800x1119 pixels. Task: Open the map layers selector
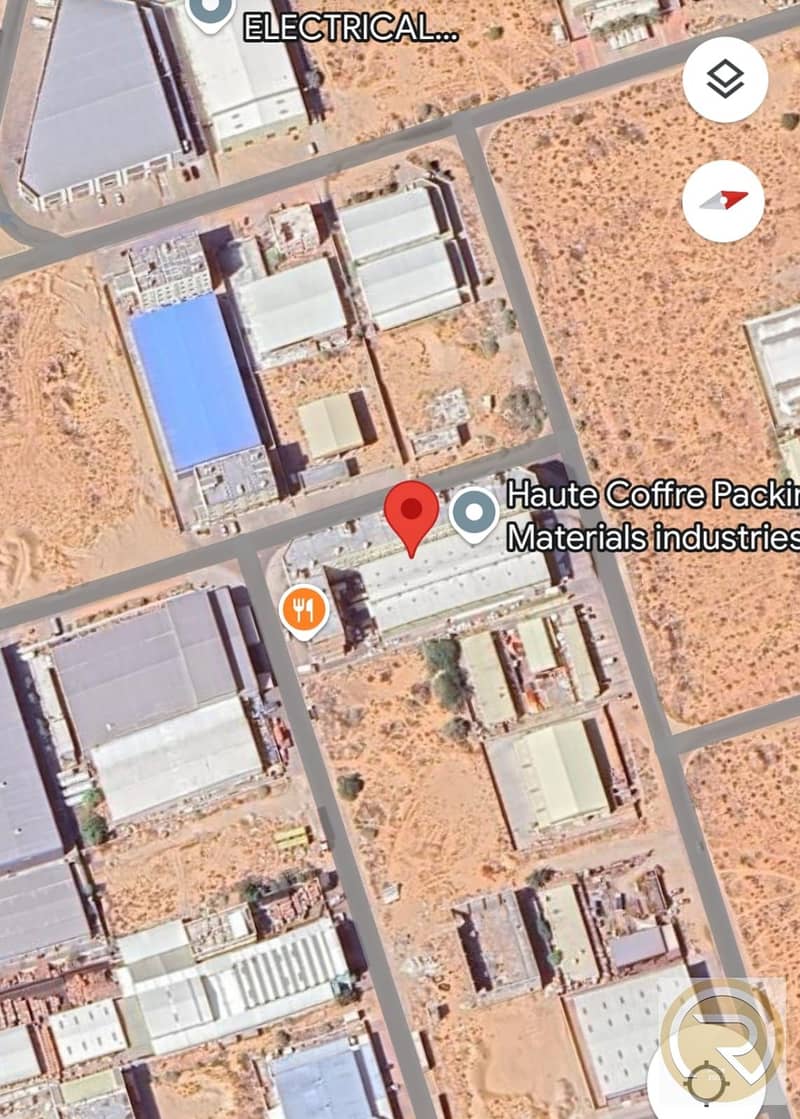[724, 80]
